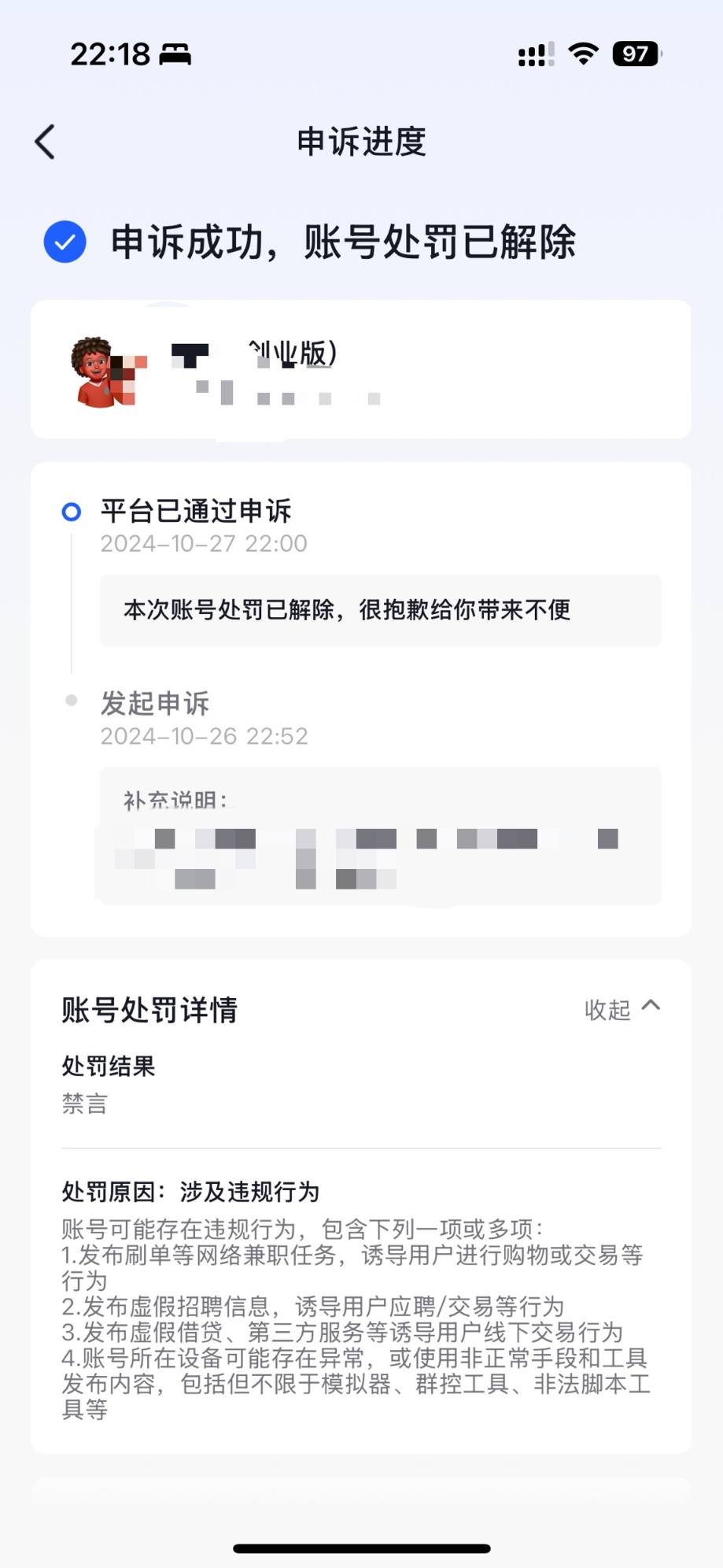Open the account profile card

point(360,370)
